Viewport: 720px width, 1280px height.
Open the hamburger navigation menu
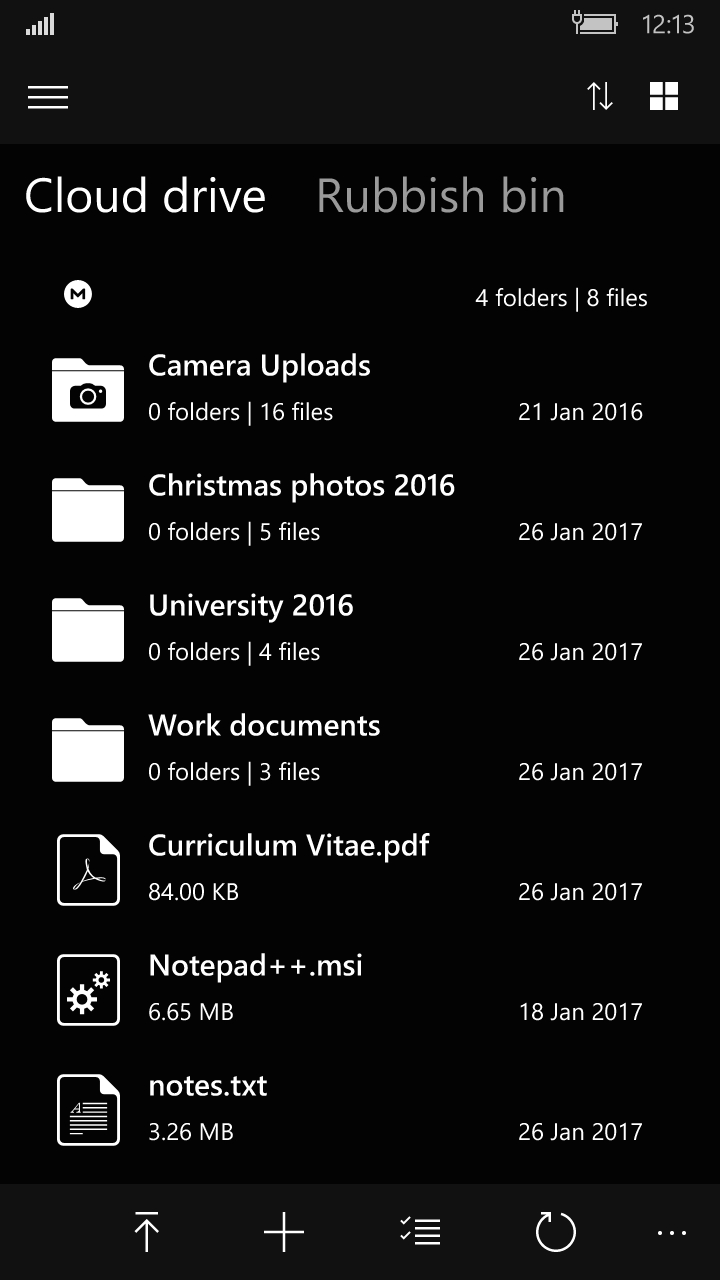[48, 97]
